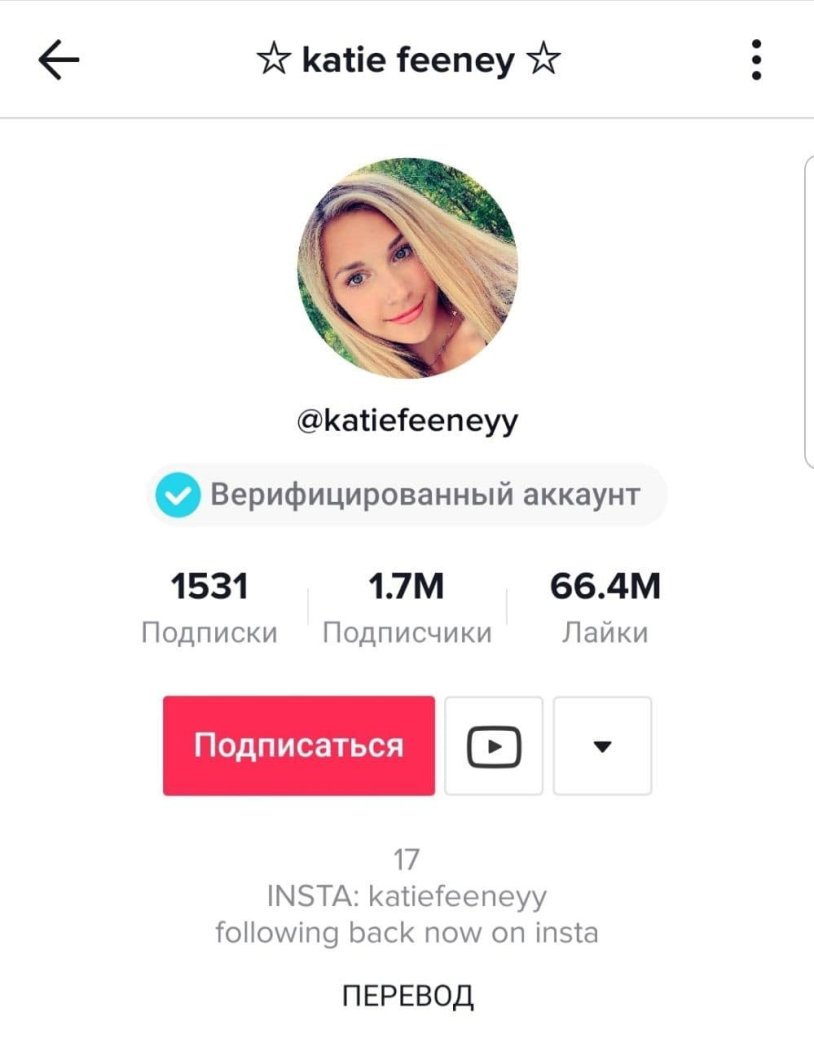Open katie feeney's profile picture
Screen dimensions: 814x1043
pyautogui.click(x=407, y=268)
